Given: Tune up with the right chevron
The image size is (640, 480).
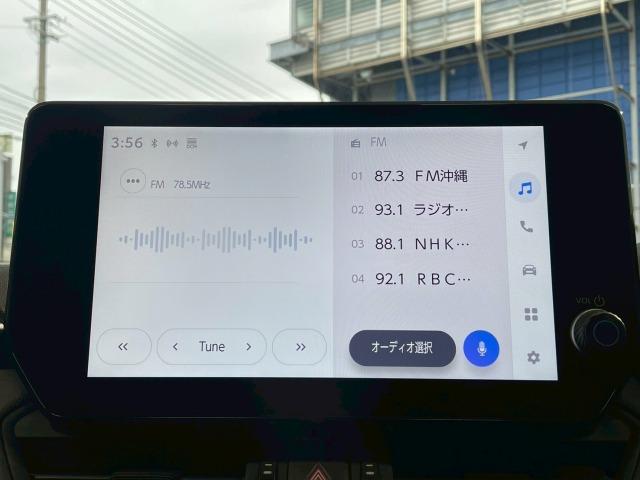Looking at the screenshot, I should 248,346.
